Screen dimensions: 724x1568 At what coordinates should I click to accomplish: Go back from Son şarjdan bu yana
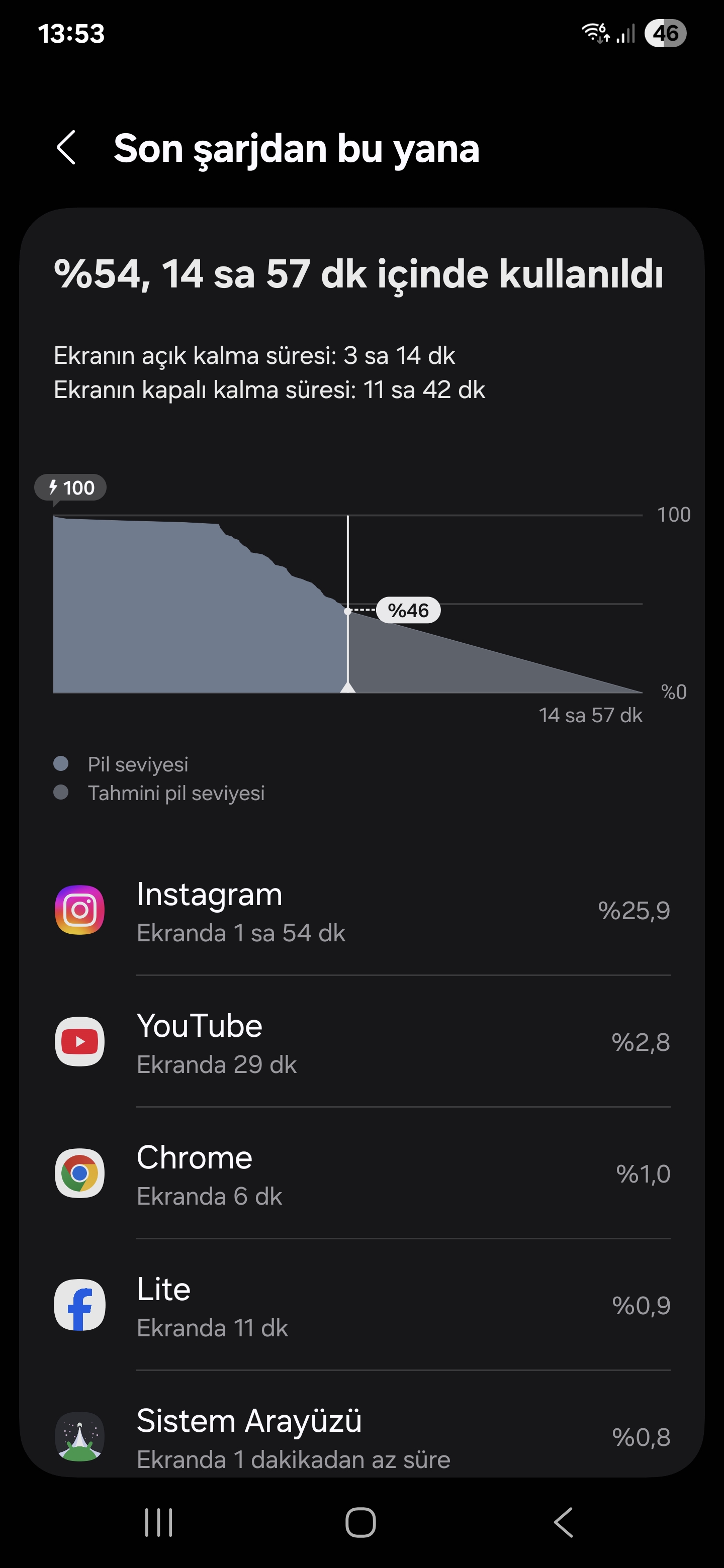point(66,148)
